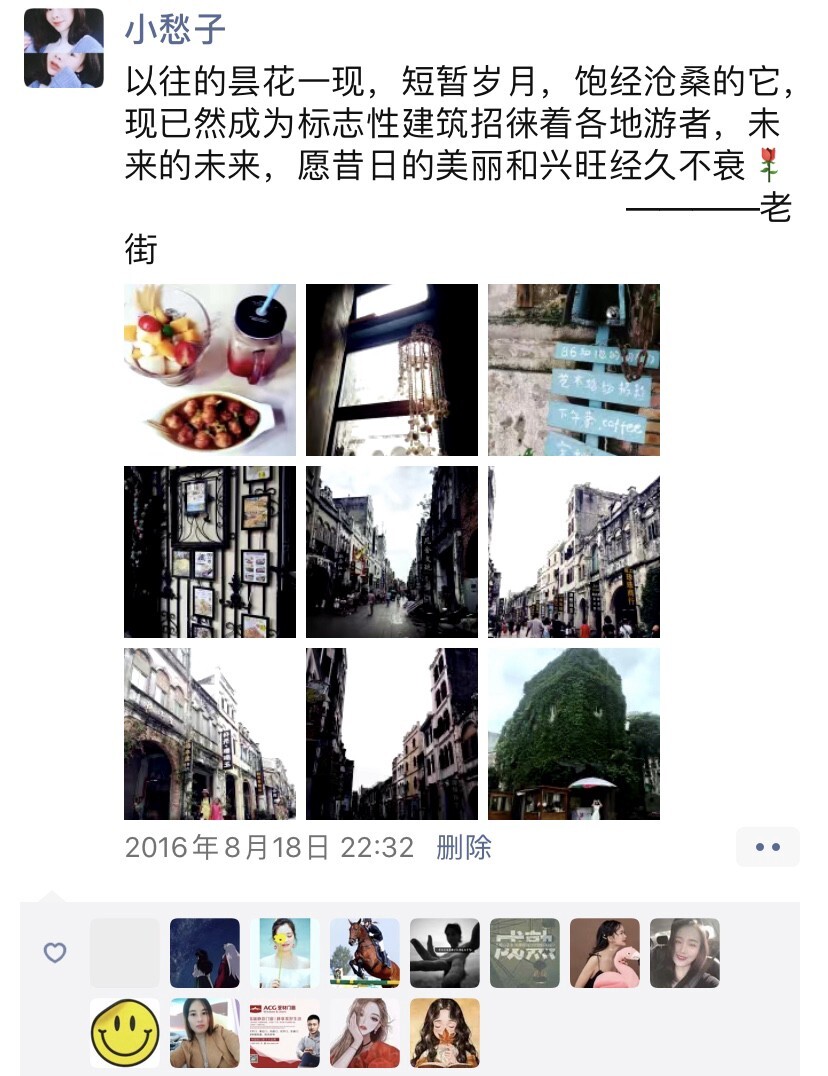The image size is (828, 1076).
Task: View the window with shell wind chime photo
Action: [392, 370]
